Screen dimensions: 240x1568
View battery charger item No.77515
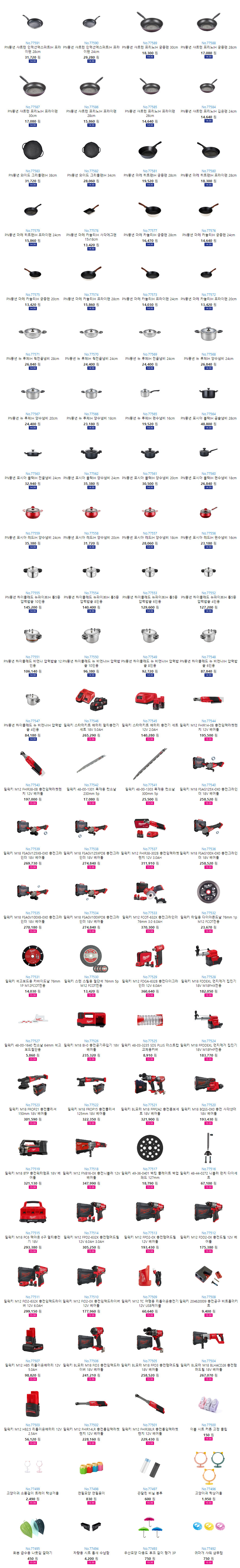(x=32, y=1211)
